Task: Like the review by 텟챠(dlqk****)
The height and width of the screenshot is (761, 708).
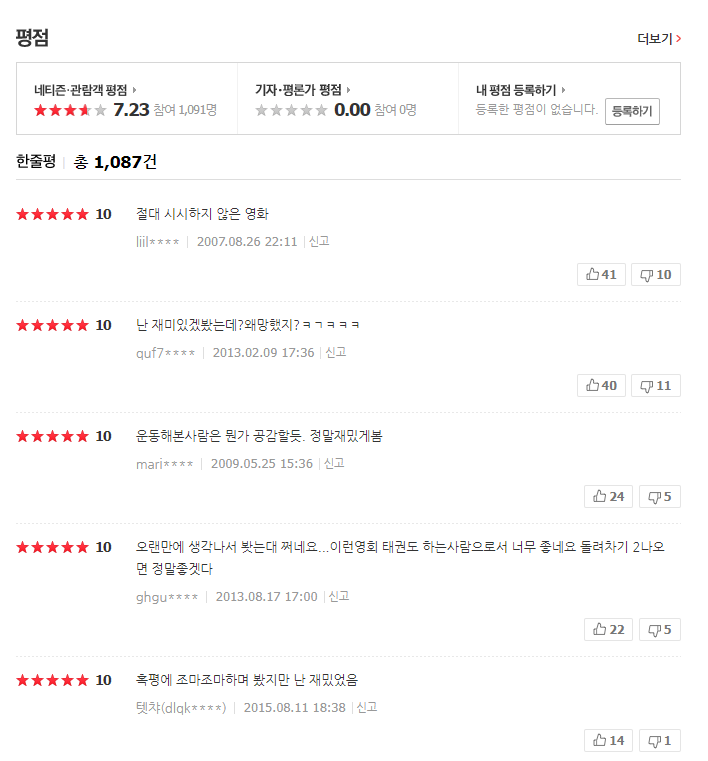Action: pyautogui.click(x=608, y=740)
